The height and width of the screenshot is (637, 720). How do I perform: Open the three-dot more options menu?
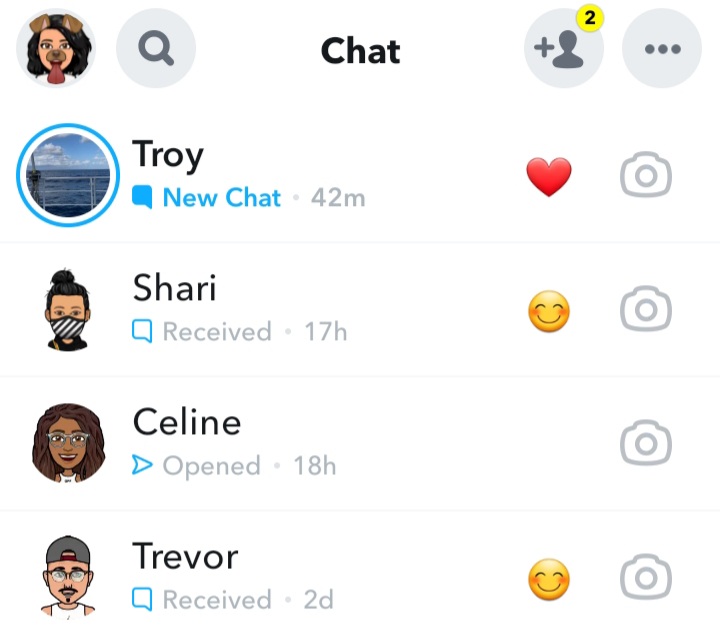click(x=662, y=49)
